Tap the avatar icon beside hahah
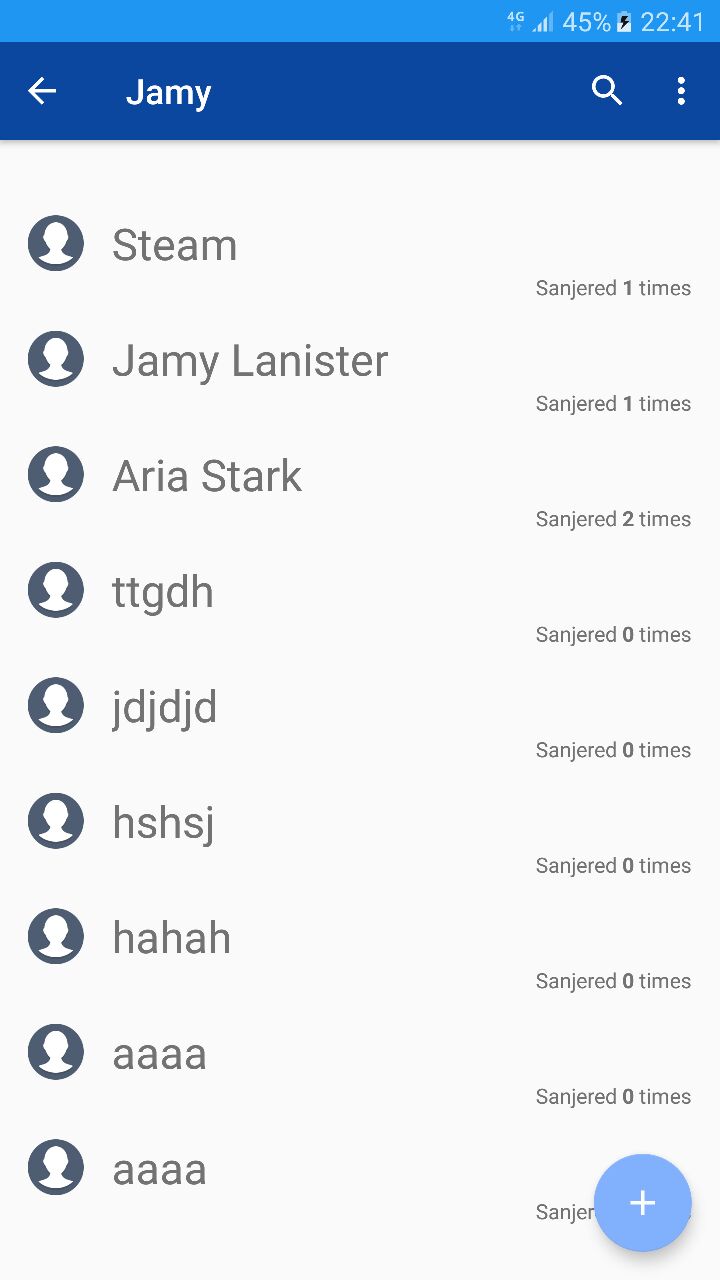The height and width of the screenshot is (1280, 720). [56, 936]
